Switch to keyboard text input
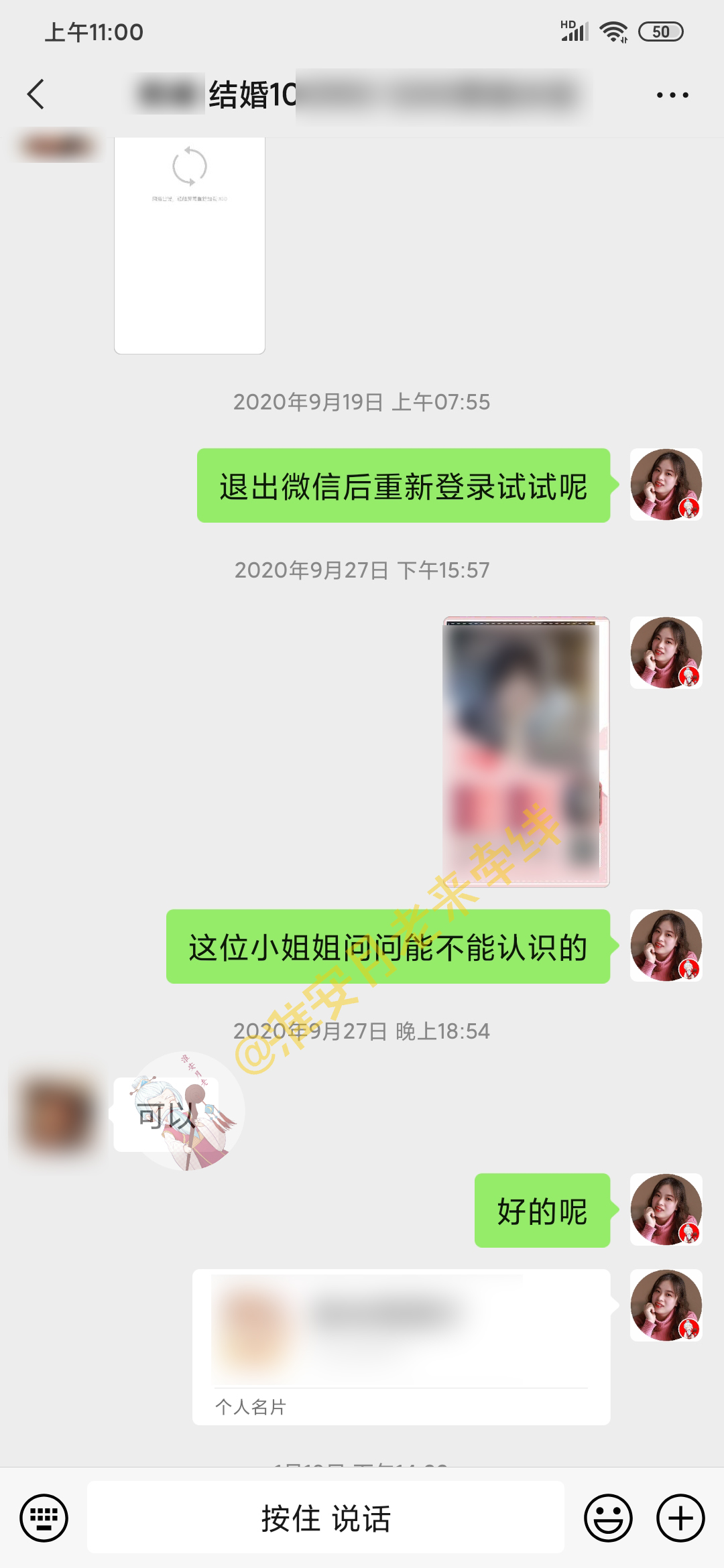This screenshot has width=724, height=1568. [x=44, y=1518]
